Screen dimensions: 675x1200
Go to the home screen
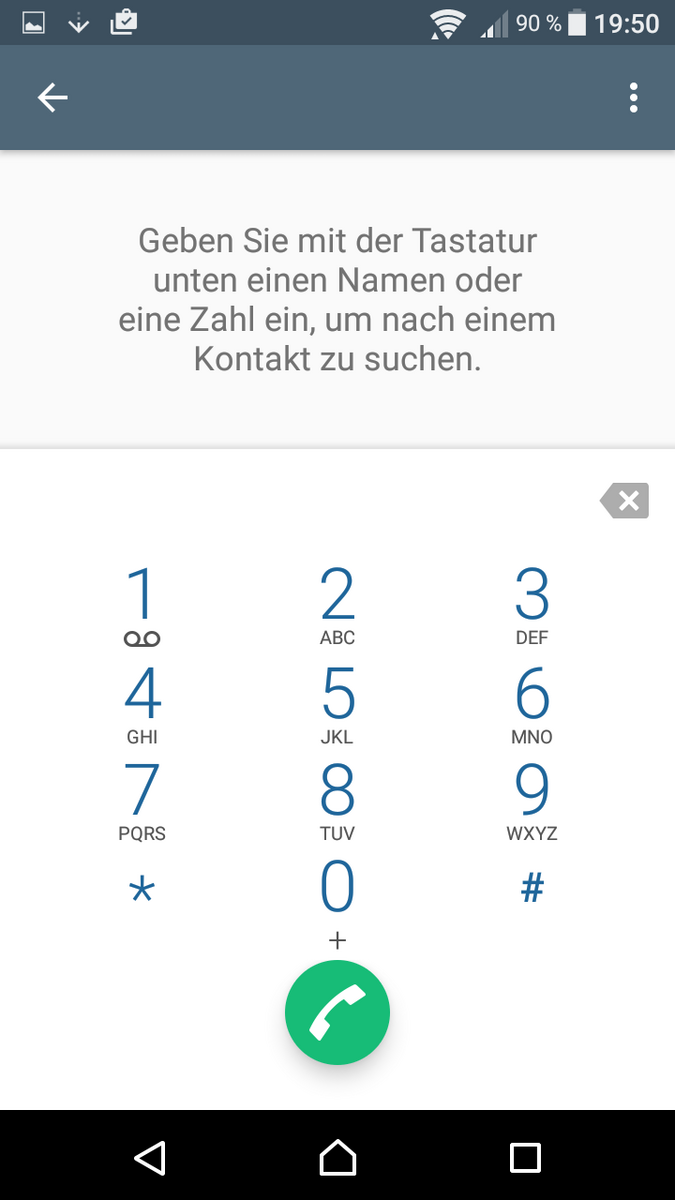[337, 1157]
